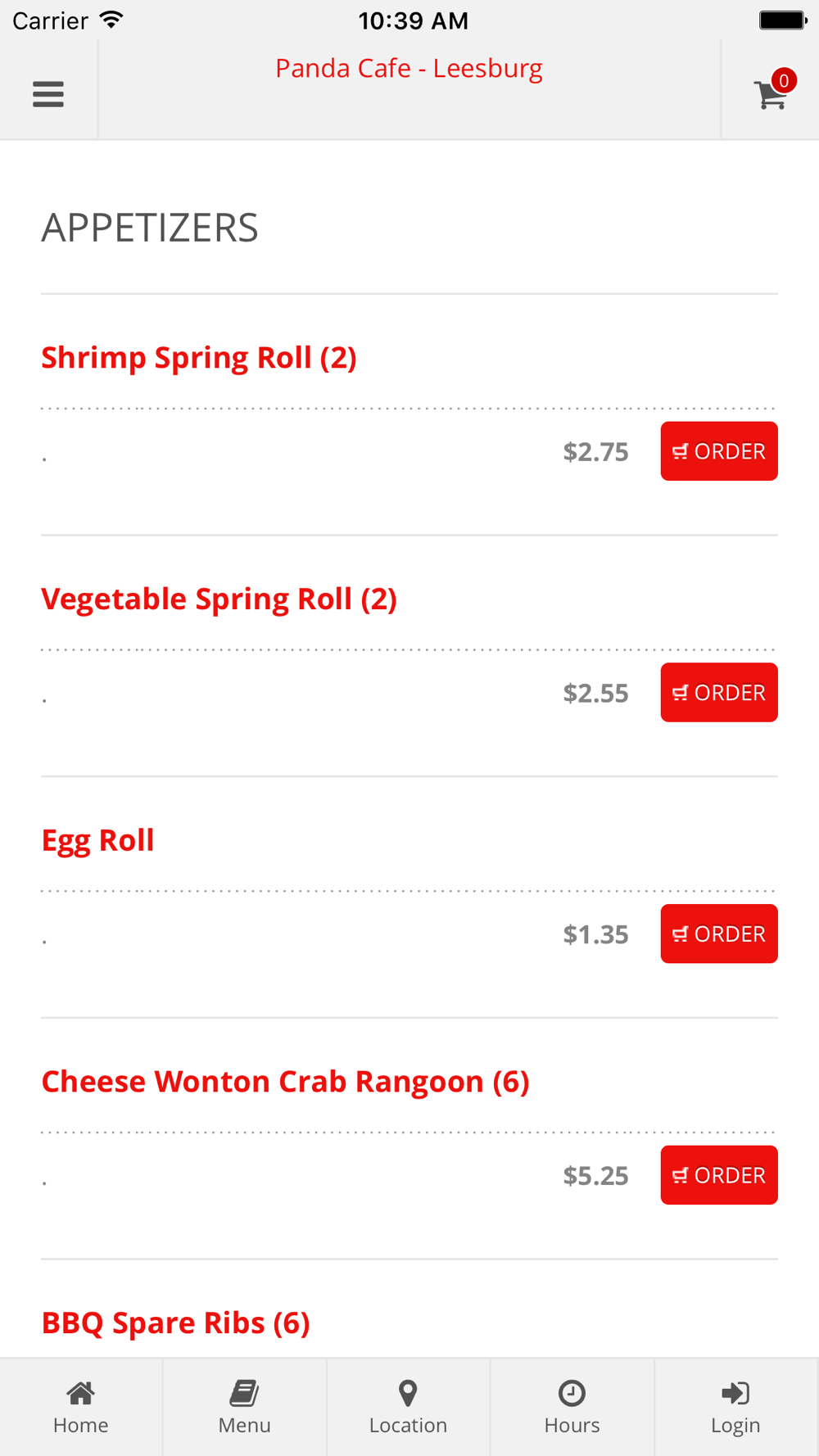This screenshot has height=1456, width=819.
Task: Open the Panda Cafe - Leesburg title
Action: click(x=409, y=69)
